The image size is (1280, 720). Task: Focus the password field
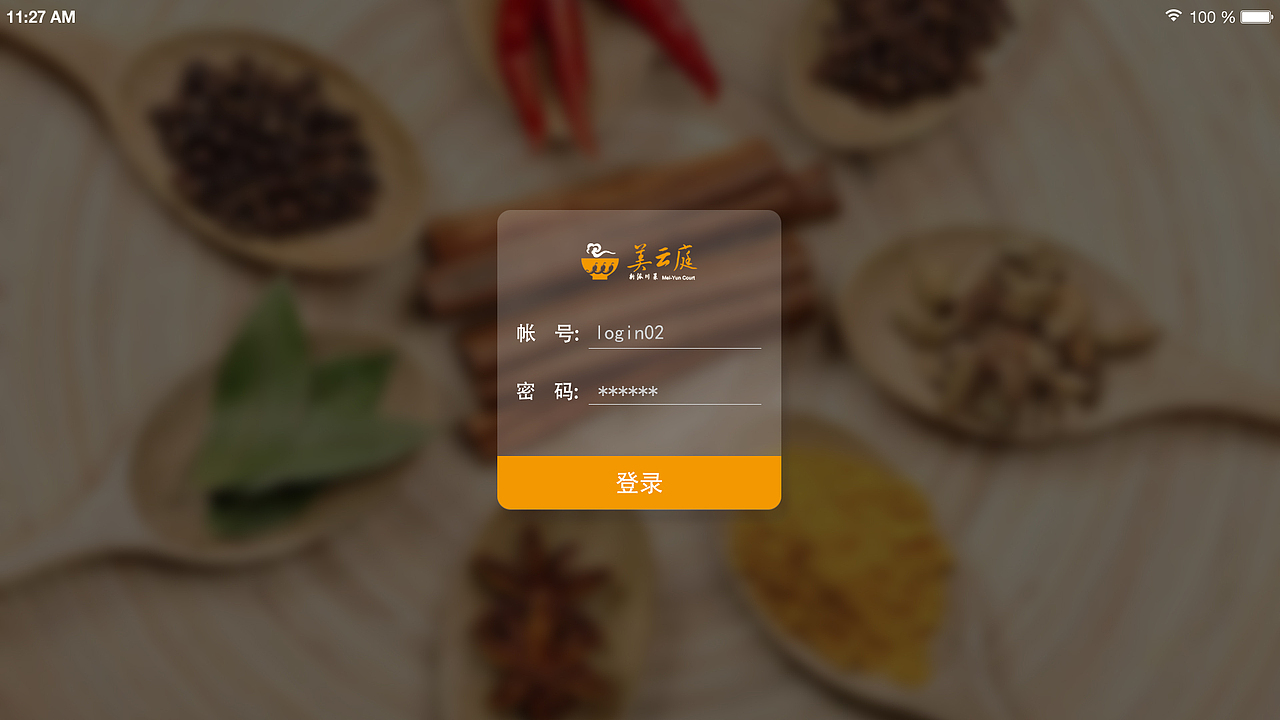click(x=674, y=391)
